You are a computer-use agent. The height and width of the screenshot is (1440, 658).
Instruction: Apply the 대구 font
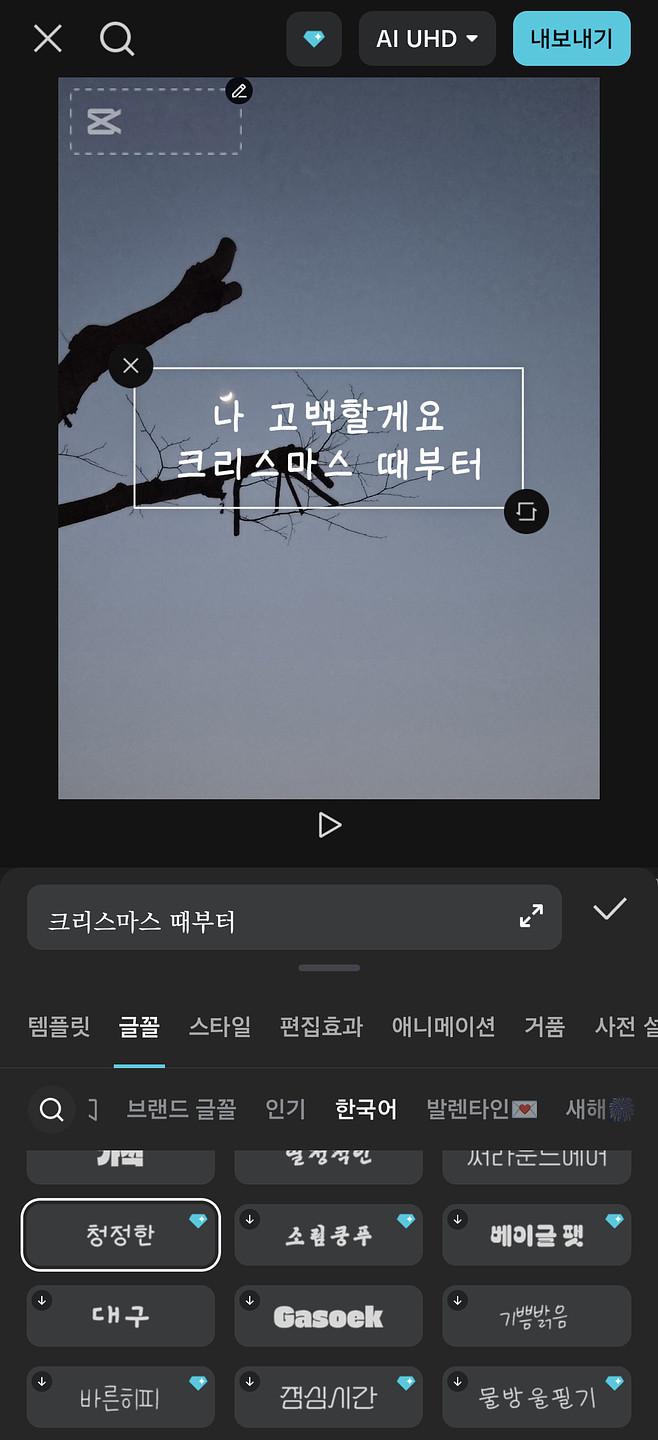click(x=120, y=1316)
